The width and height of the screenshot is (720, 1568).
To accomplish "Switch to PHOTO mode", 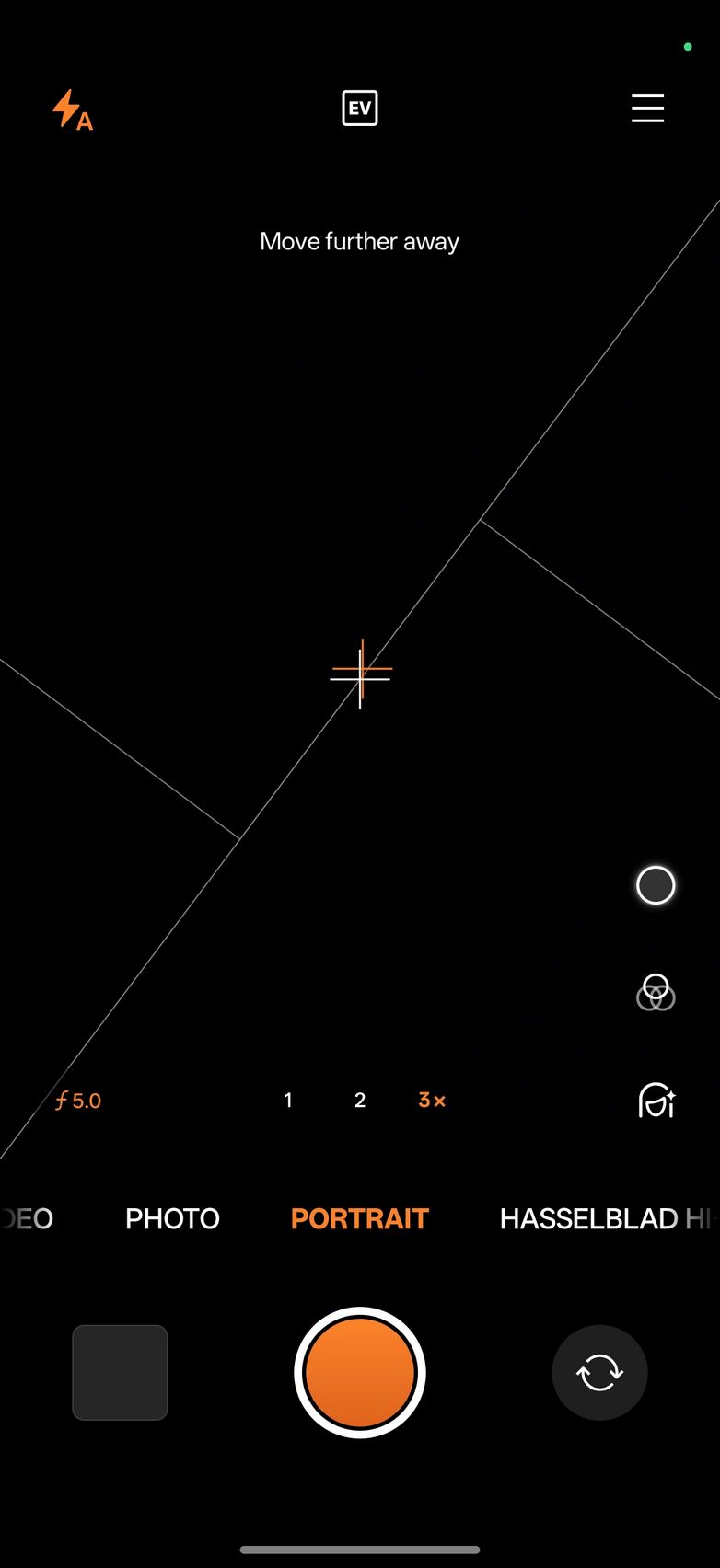I will (172, 1218).
